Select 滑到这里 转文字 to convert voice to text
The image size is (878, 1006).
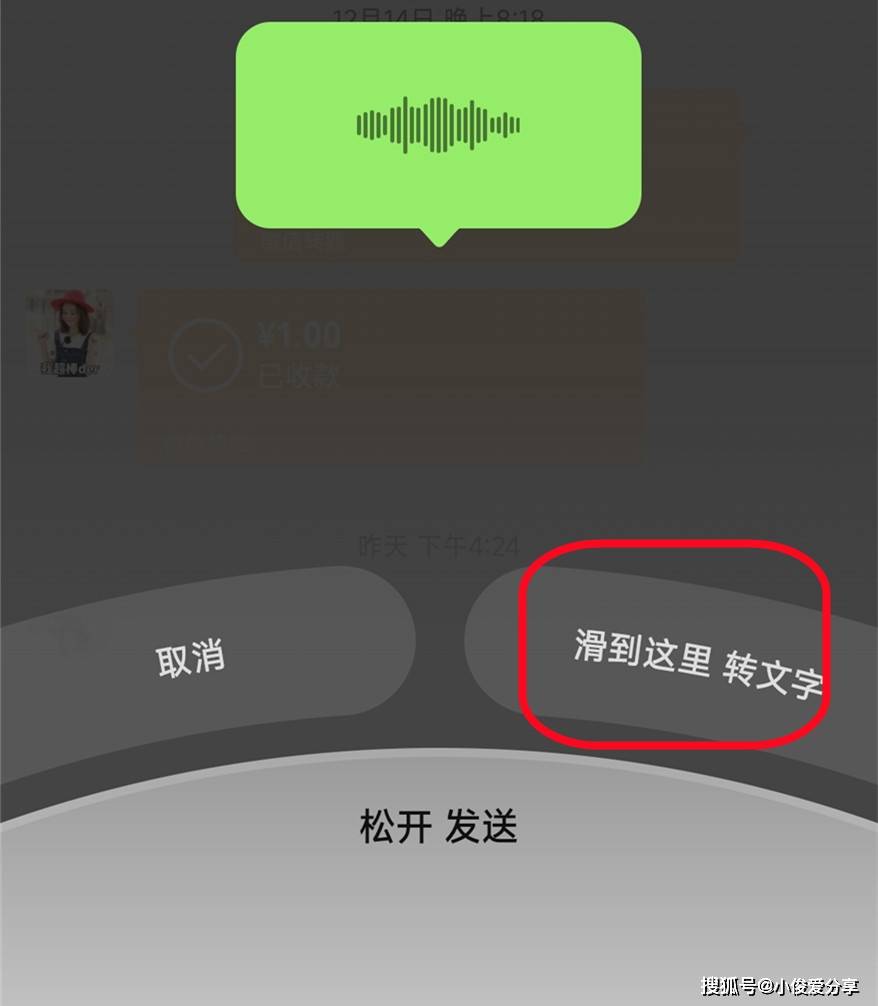tap(696, 663)
